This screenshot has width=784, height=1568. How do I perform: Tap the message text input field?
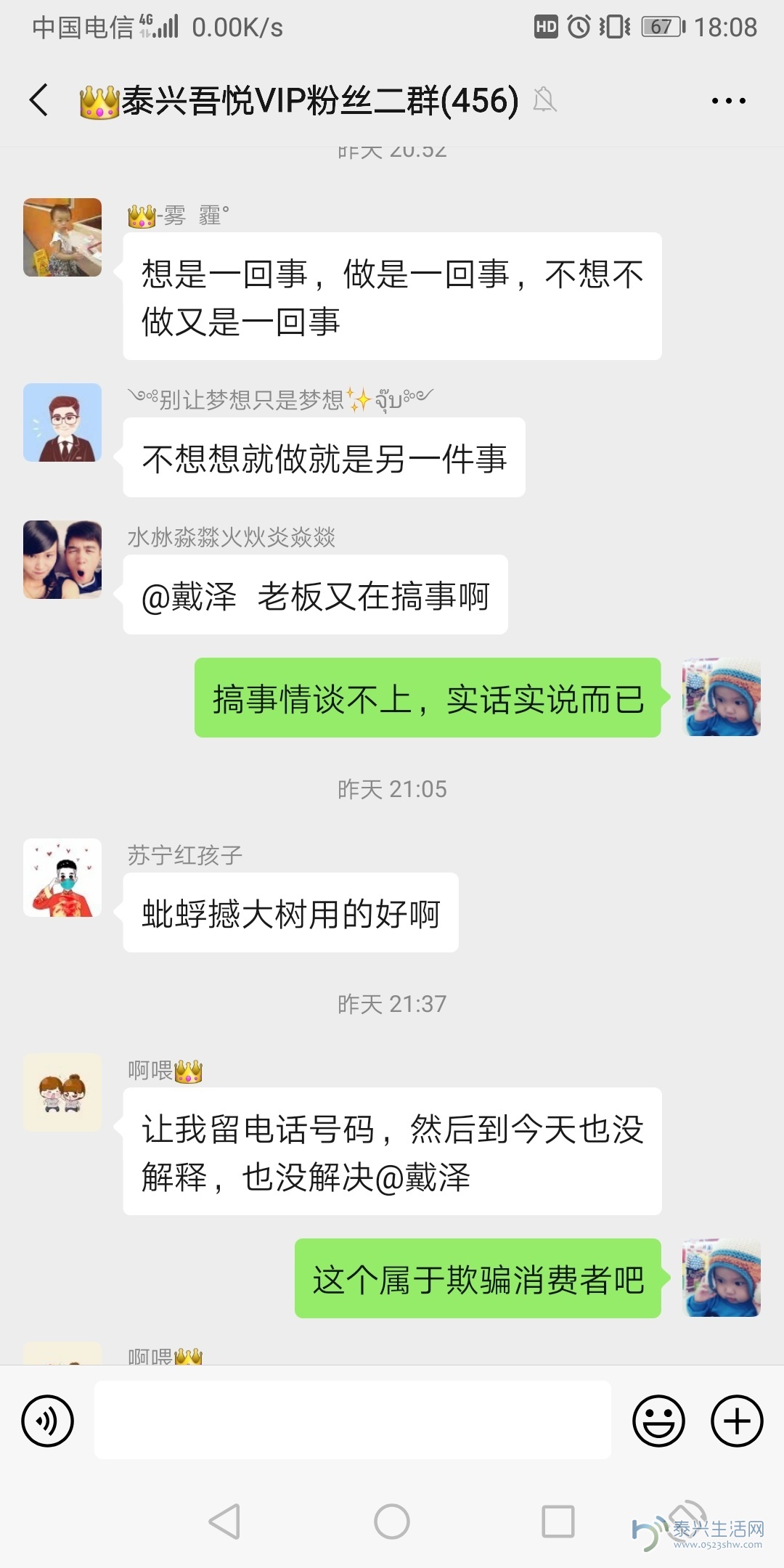point(353,1421)
